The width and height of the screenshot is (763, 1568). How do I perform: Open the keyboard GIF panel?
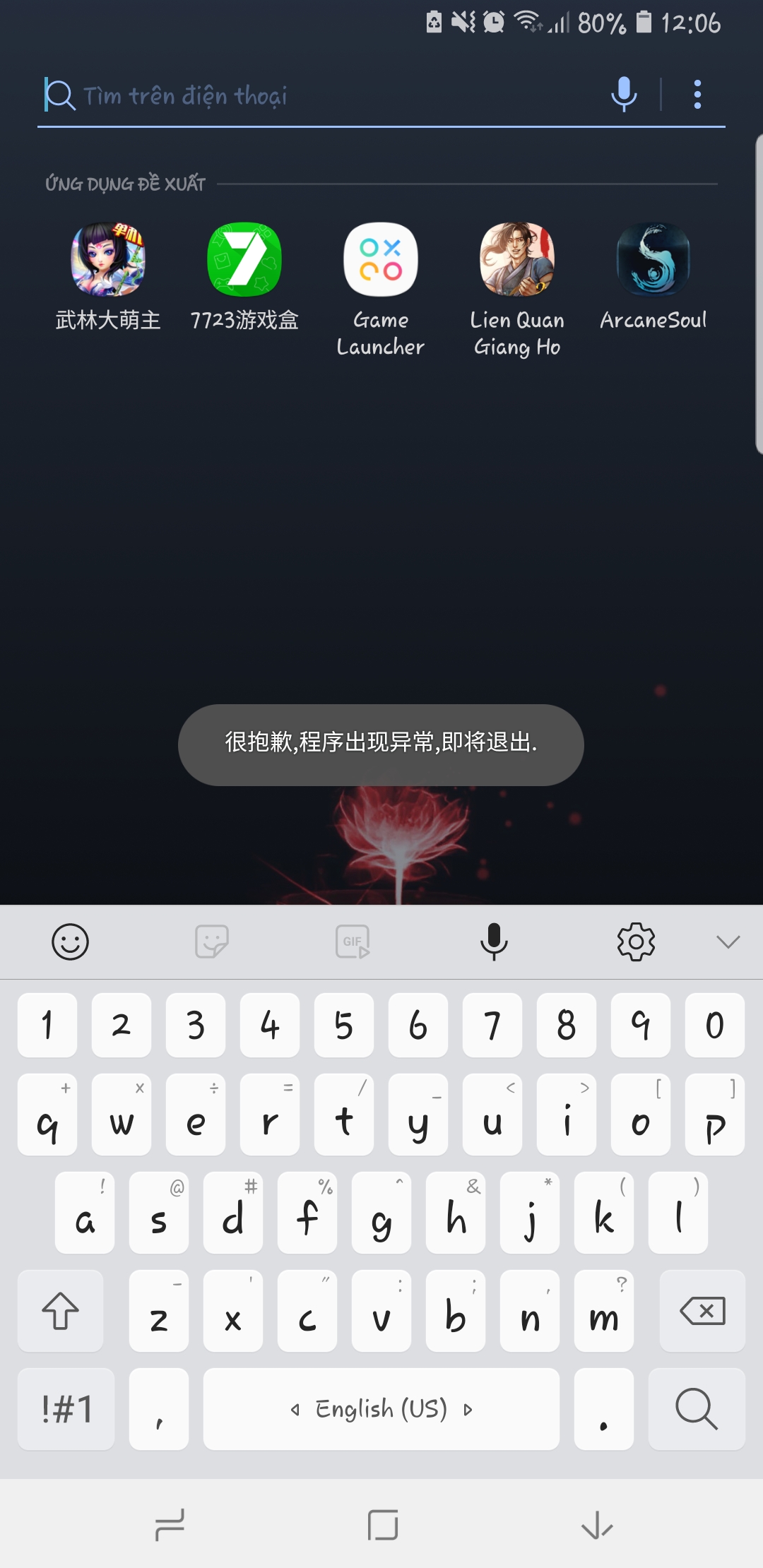353,942
